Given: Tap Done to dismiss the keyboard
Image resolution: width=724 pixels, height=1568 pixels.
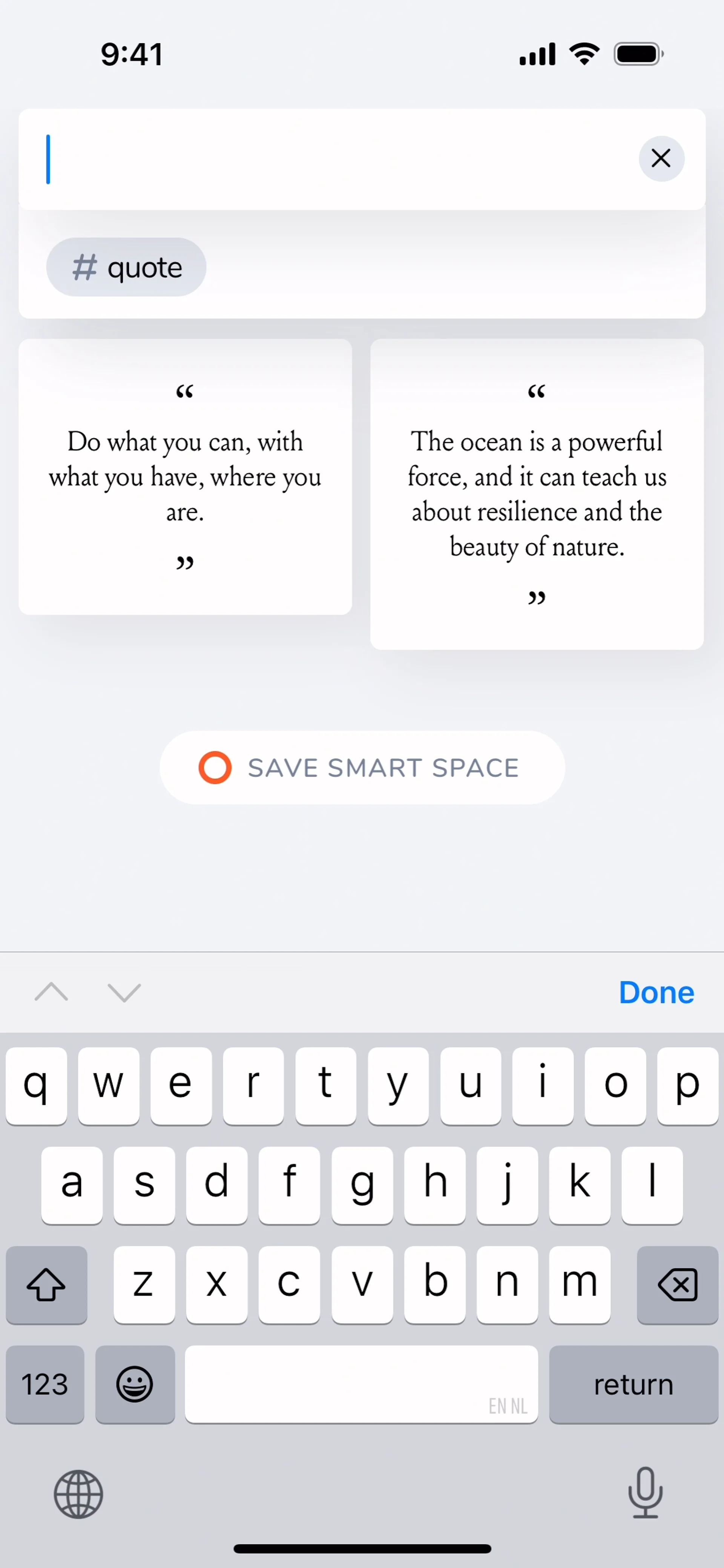Looking at the screenshot, I should tap(656, 993).
